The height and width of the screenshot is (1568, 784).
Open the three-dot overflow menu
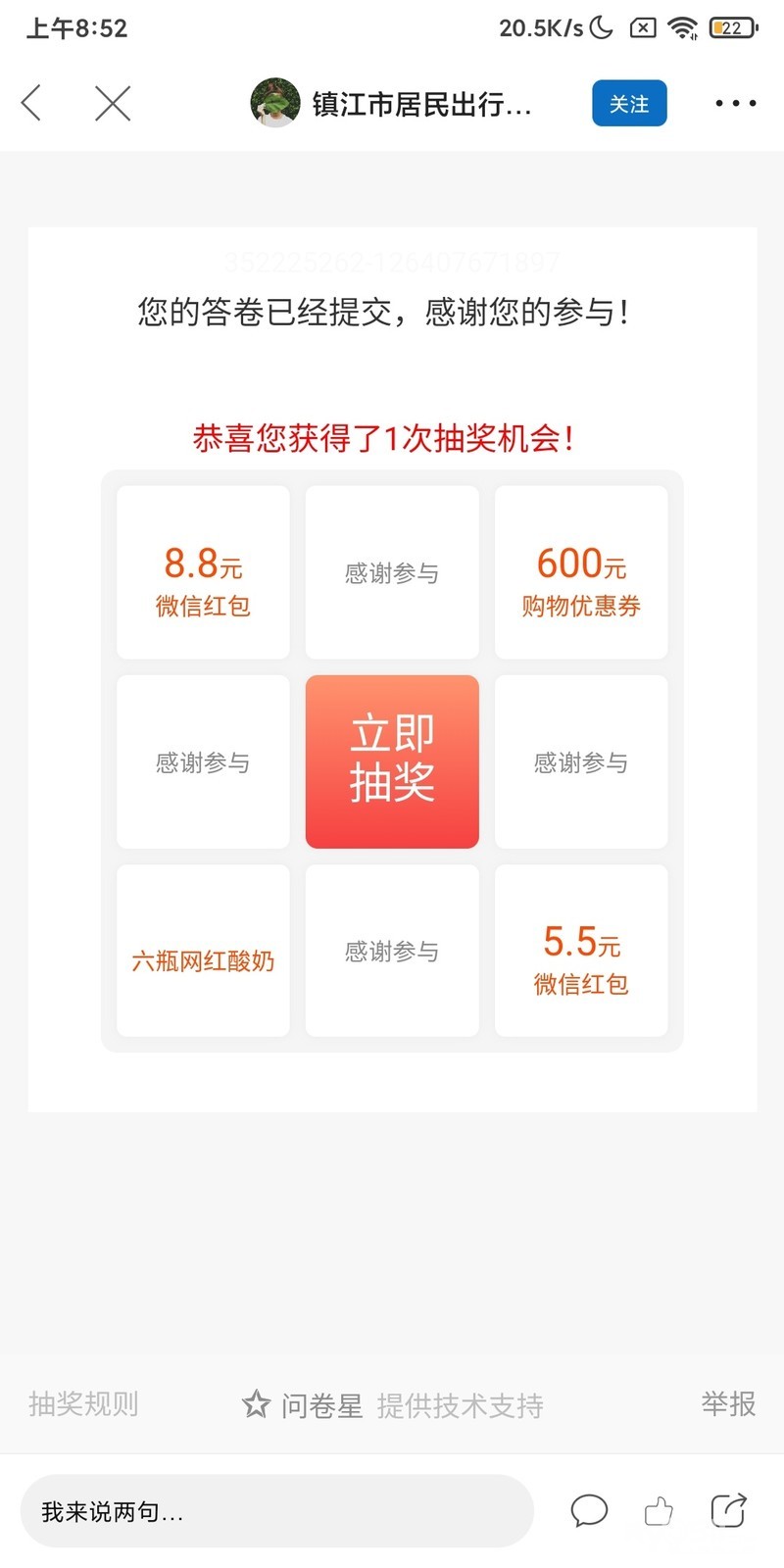735,103
